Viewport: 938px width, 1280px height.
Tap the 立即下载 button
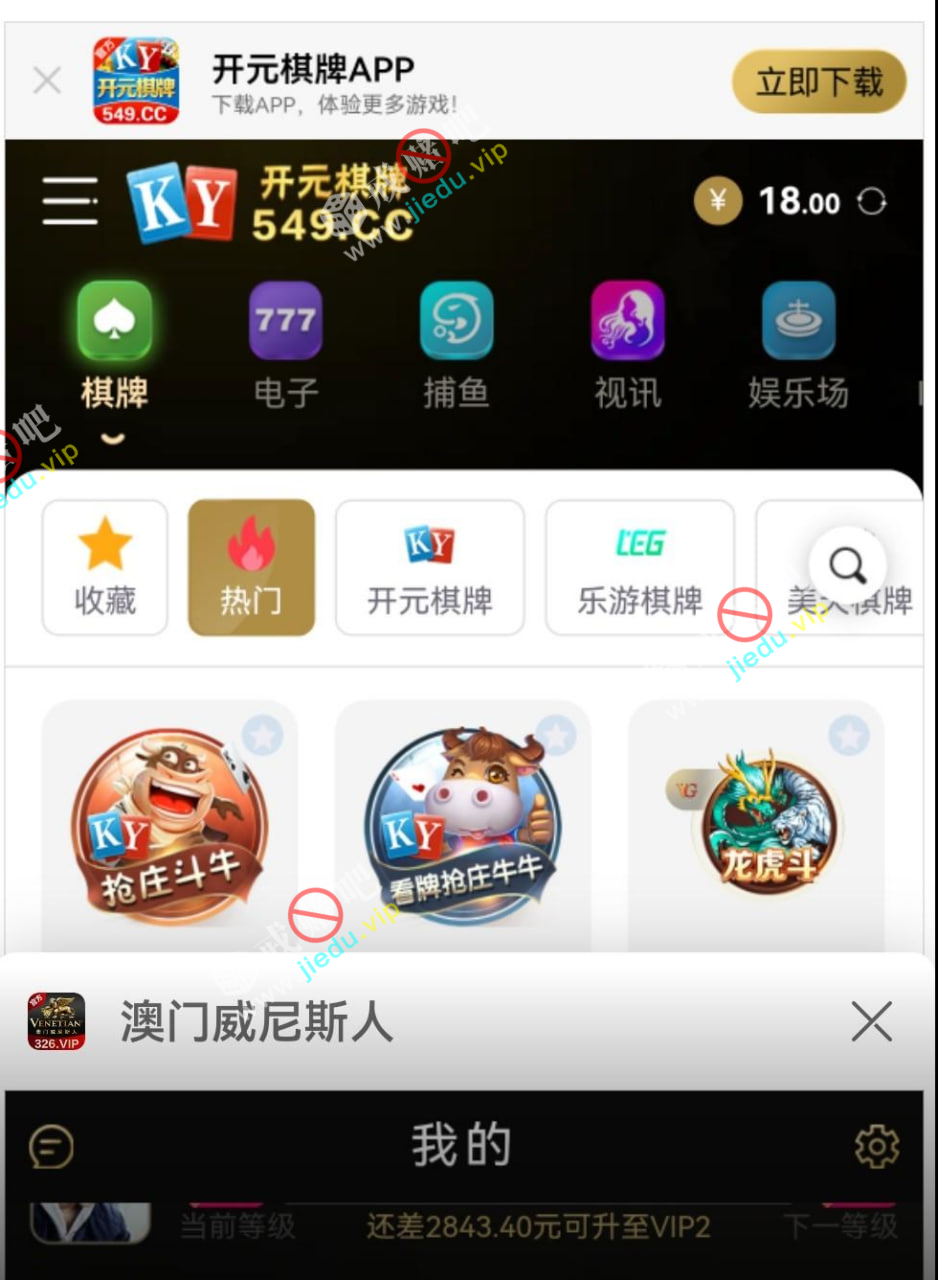(819, 82)
